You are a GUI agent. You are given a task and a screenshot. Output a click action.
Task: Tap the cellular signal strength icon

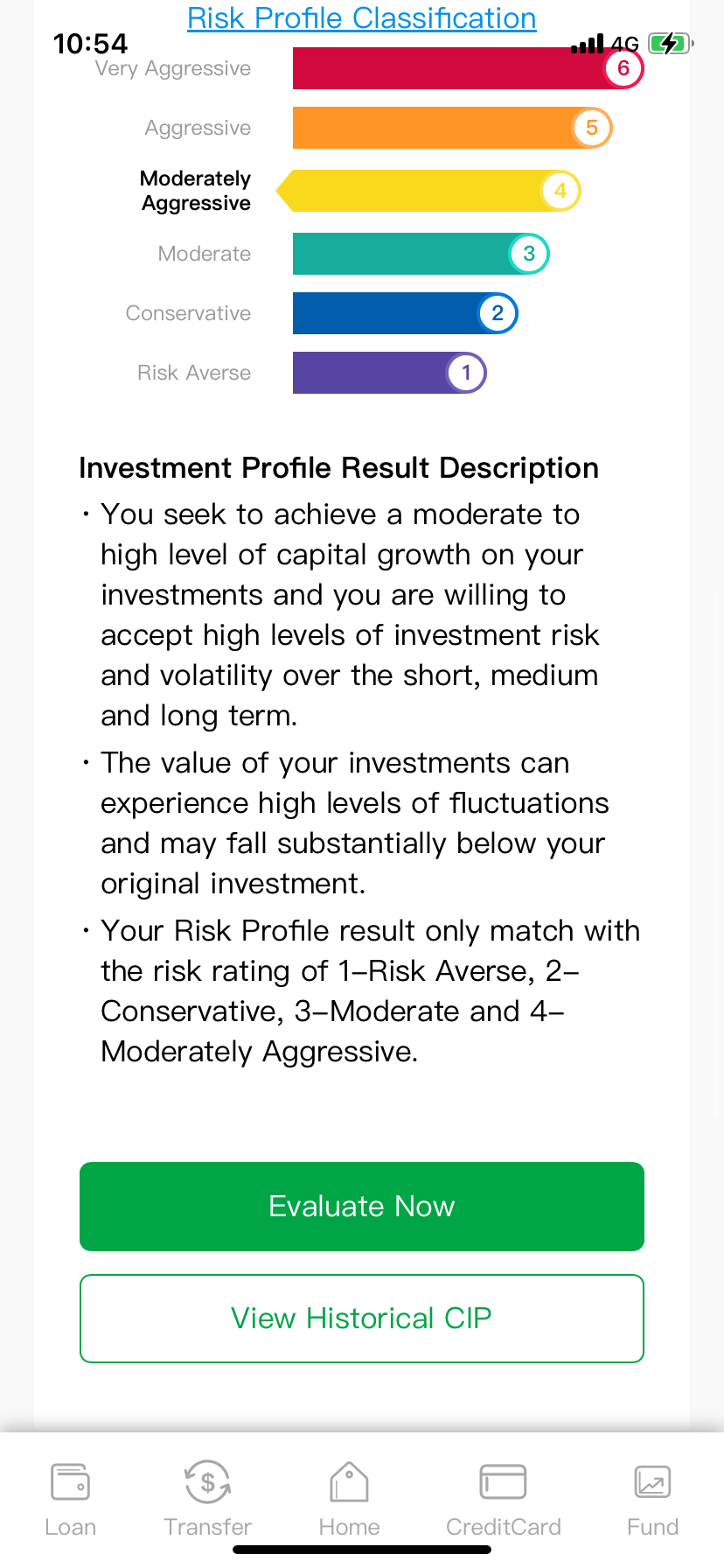(x=587, y=42)
